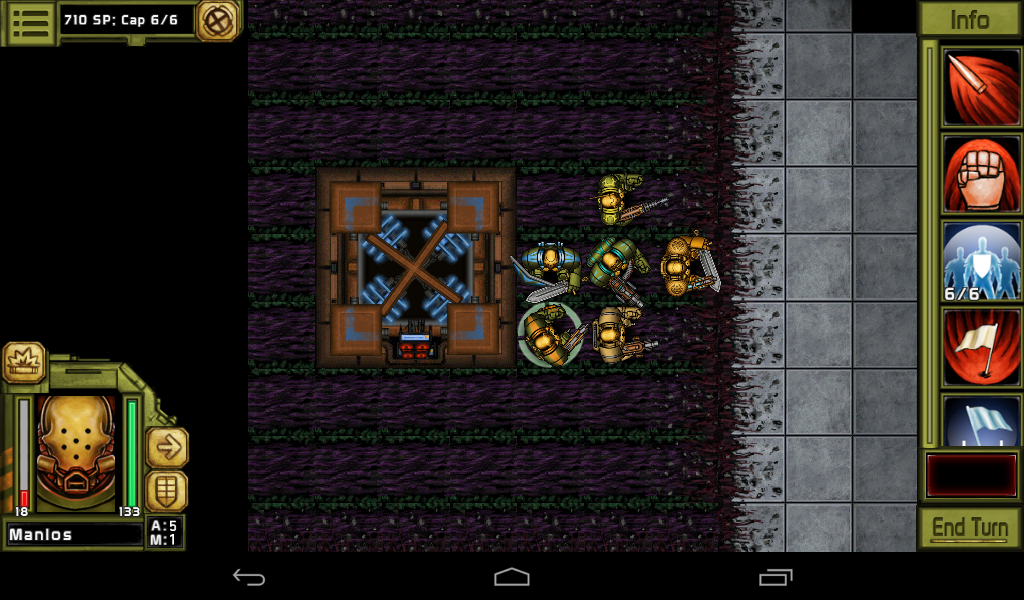Open the Info panel
1024x600 pixels.
[968, 19]
